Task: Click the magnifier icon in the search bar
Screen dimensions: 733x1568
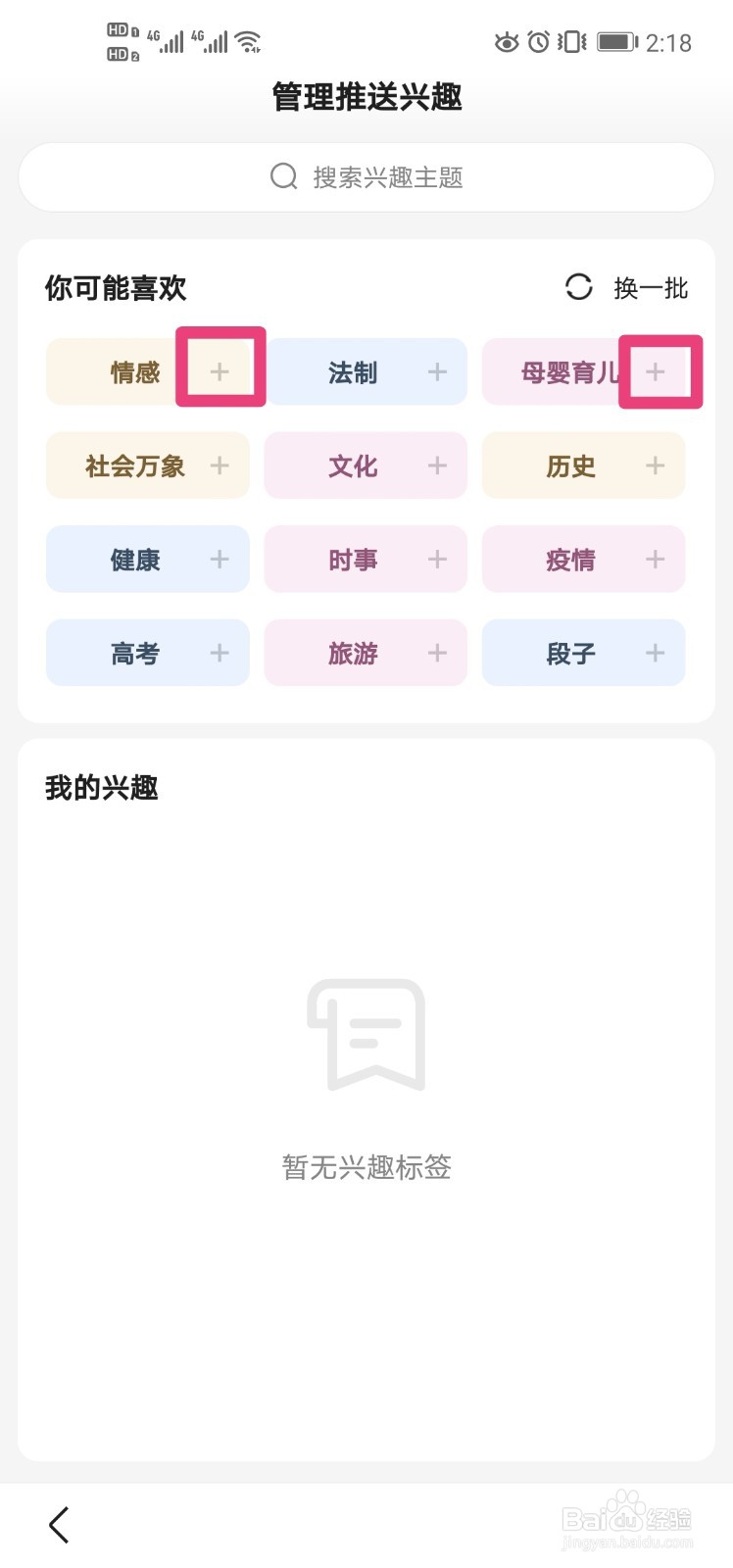Action: (282, 176)
